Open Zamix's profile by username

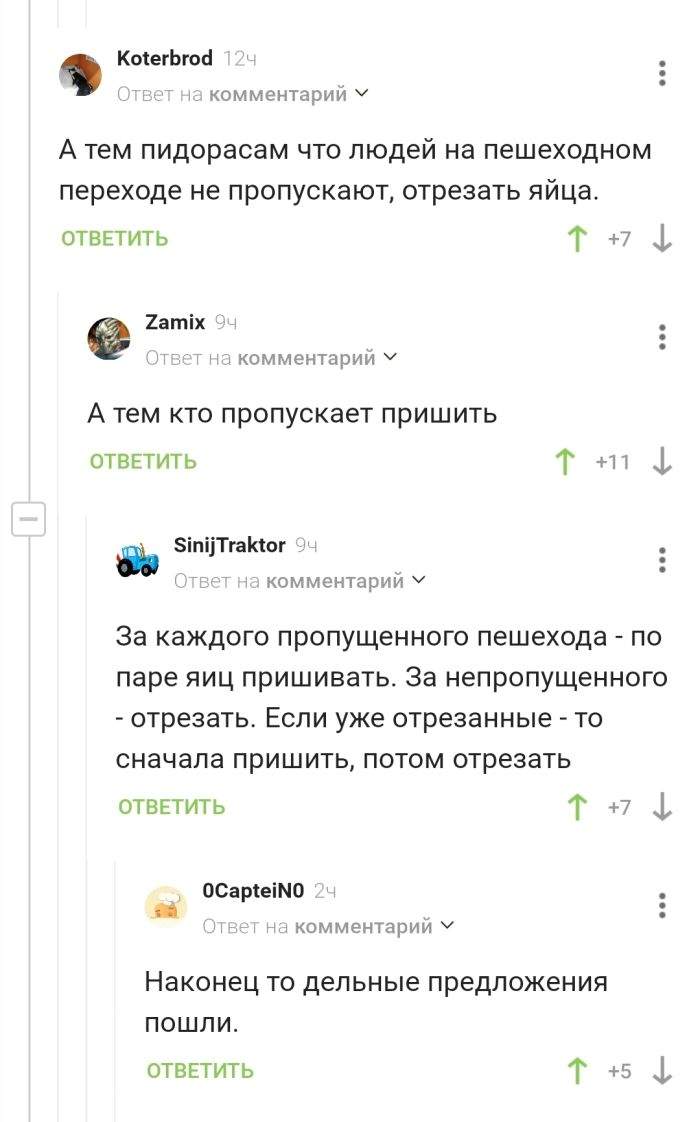coord(175,322)
